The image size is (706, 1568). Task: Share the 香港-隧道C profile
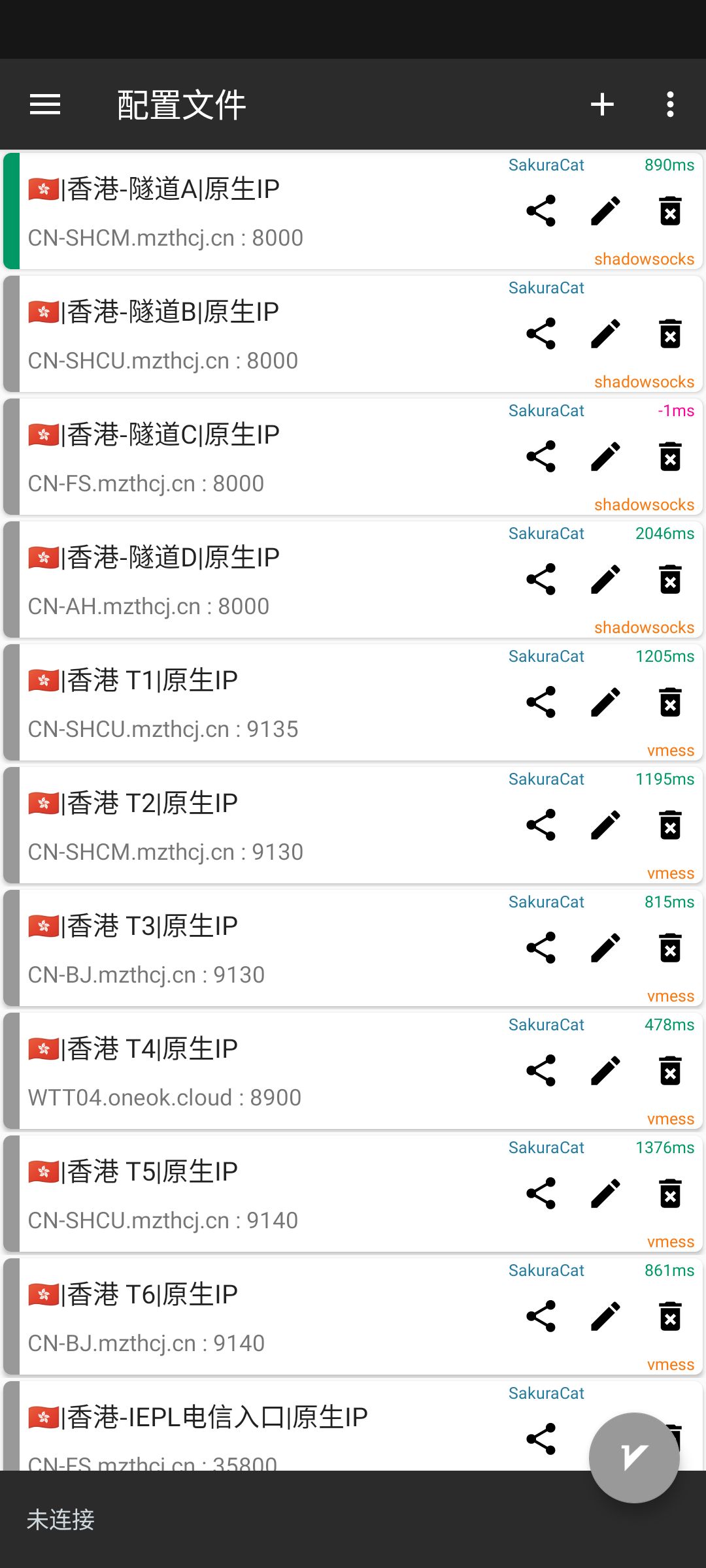(541, 457)
